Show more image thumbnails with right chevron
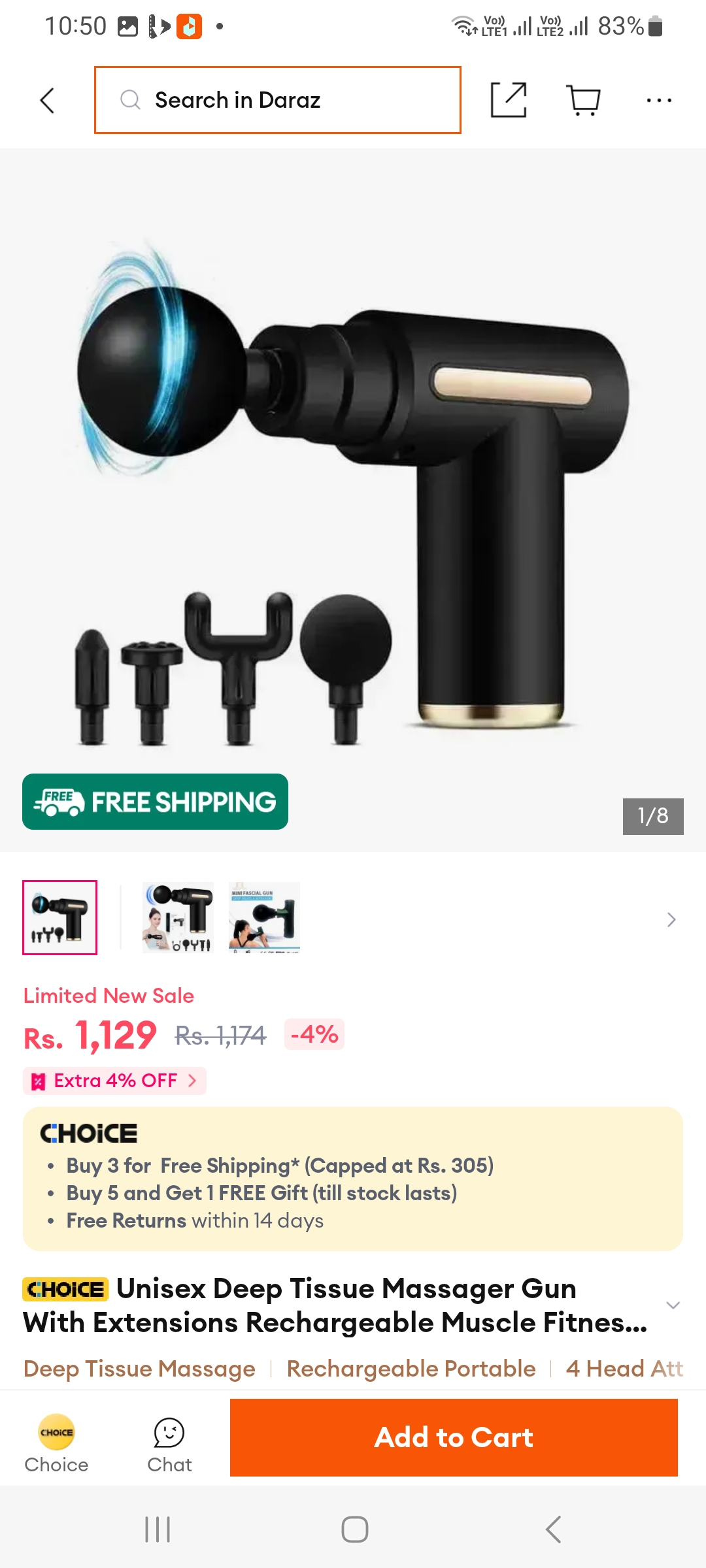706x1568 pixels. [x=671, y=919]
